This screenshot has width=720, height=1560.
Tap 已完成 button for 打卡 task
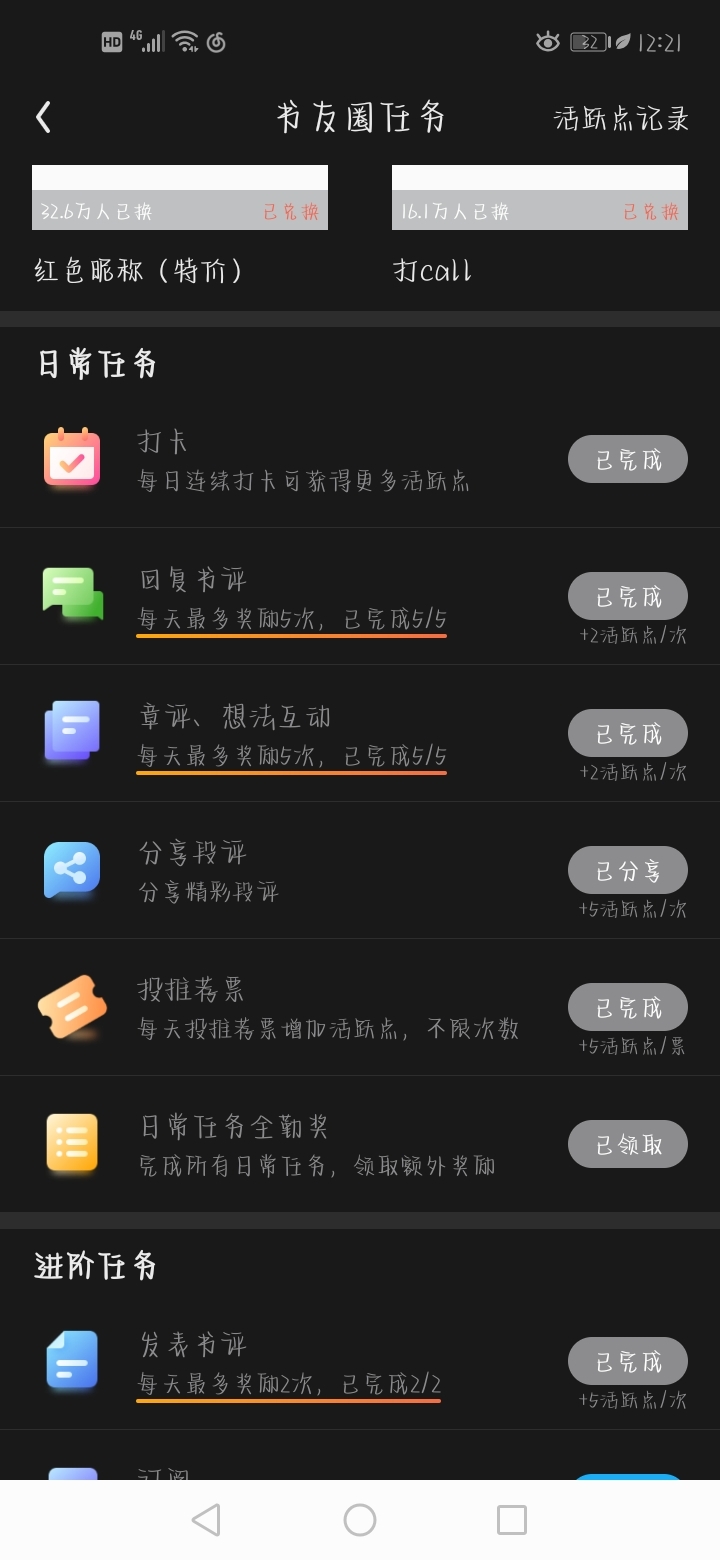(628, 460)
